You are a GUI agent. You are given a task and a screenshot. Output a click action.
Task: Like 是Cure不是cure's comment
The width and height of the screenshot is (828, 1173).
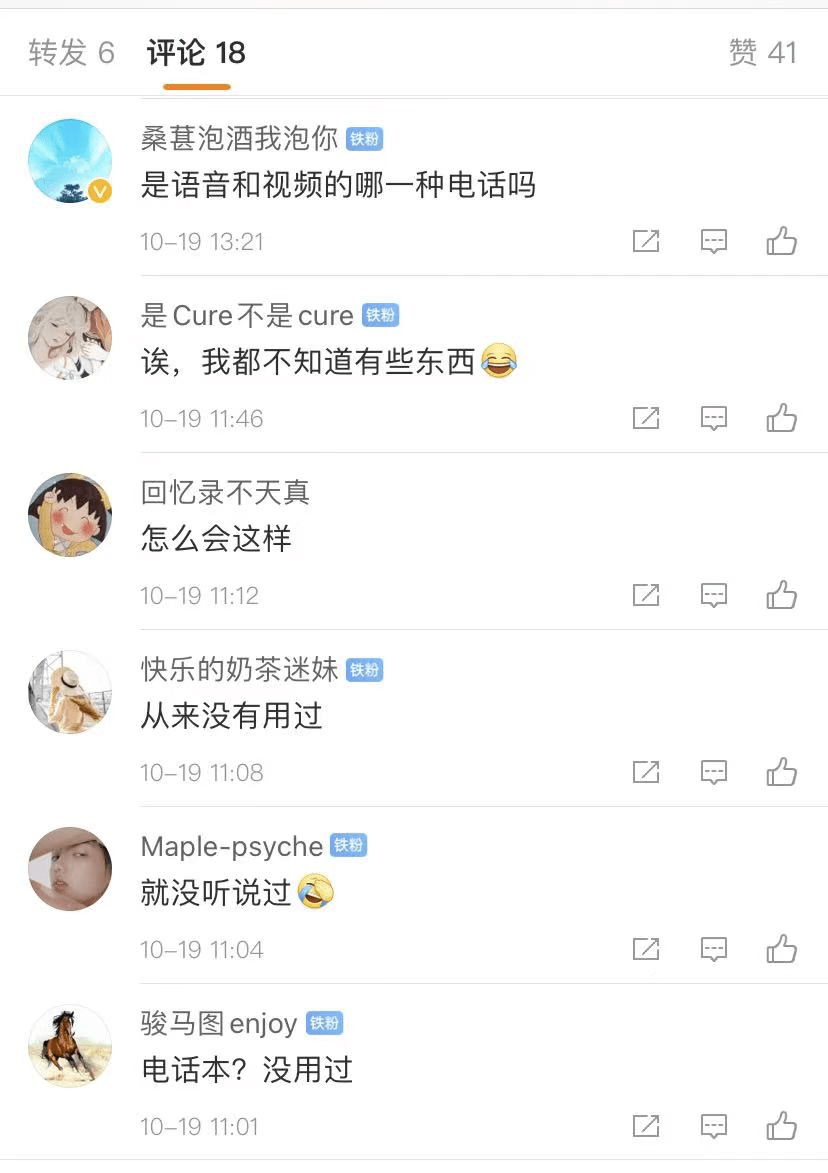click(x=781, y=418)
